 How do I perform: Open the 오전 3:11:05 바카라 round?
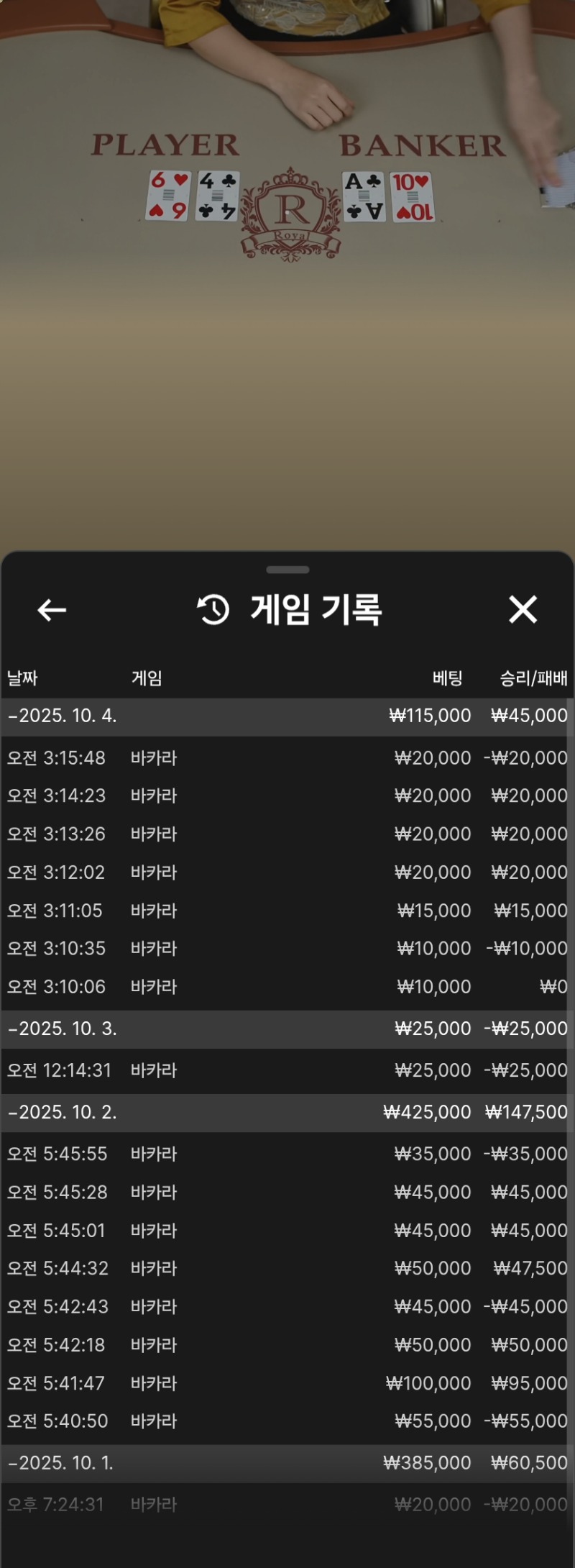coord(287,911)
